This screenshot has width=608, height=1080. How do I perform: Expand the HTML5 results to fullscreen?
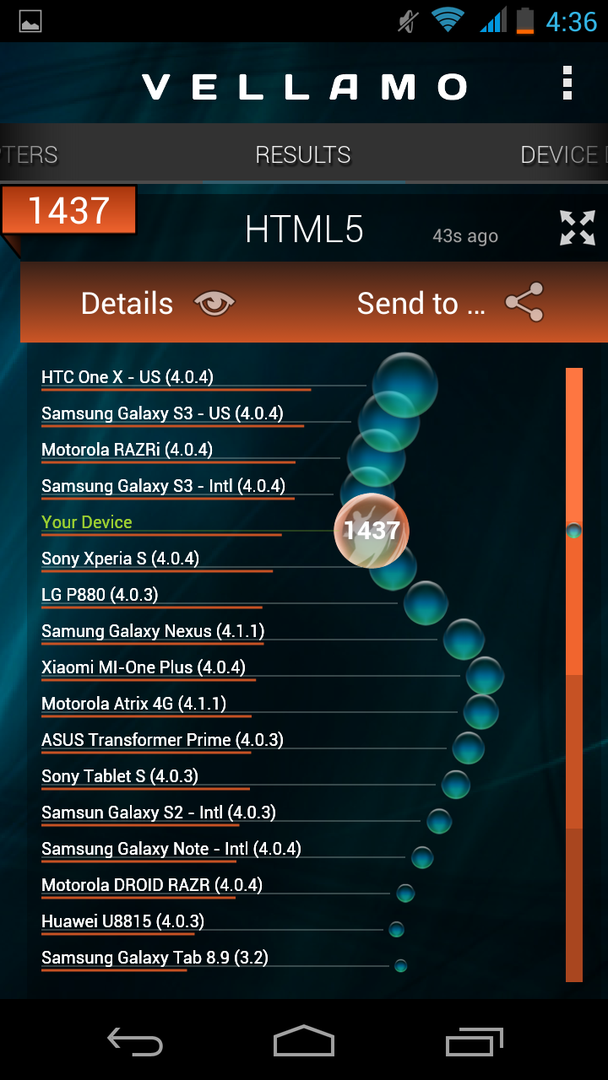[x=577, y=228]
